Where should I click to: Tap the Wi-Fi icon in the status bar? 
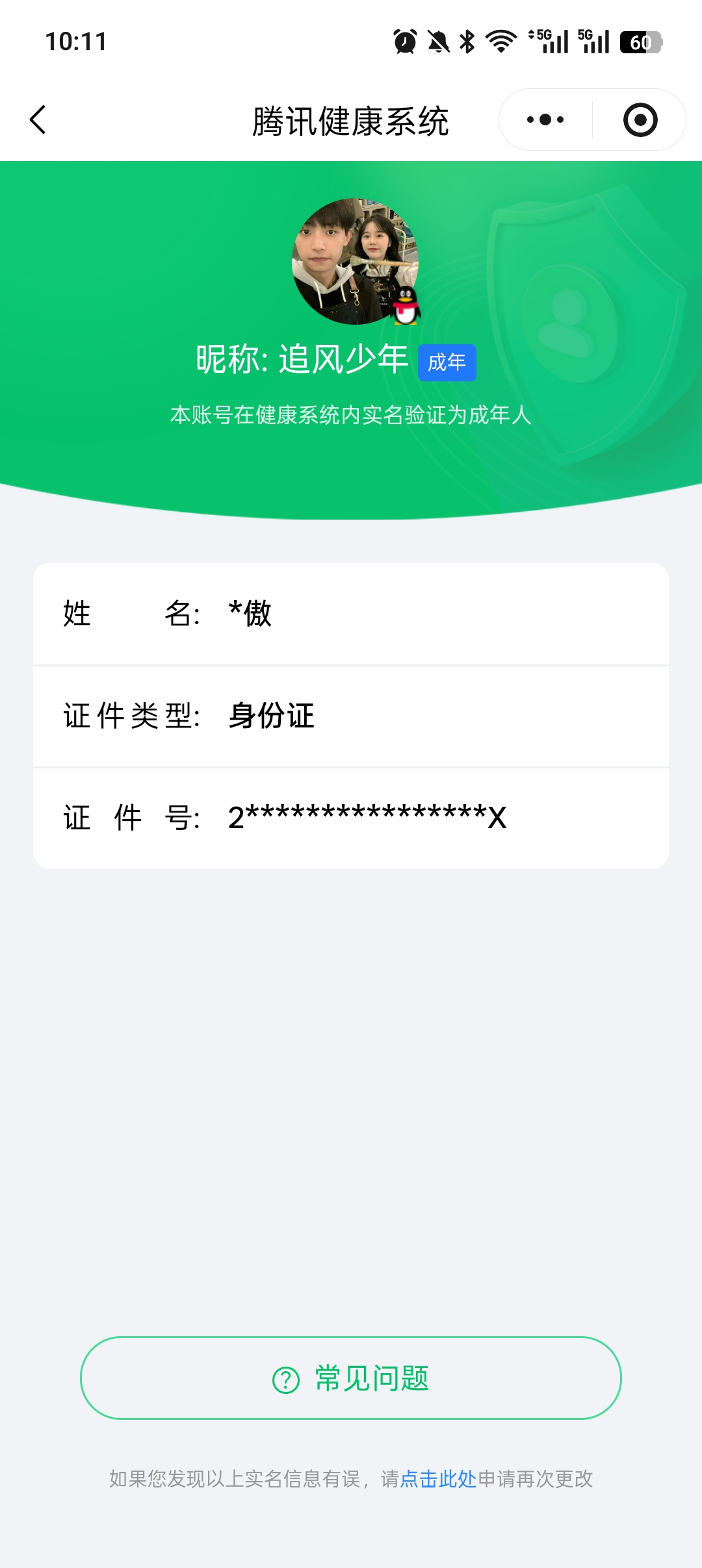500,41
